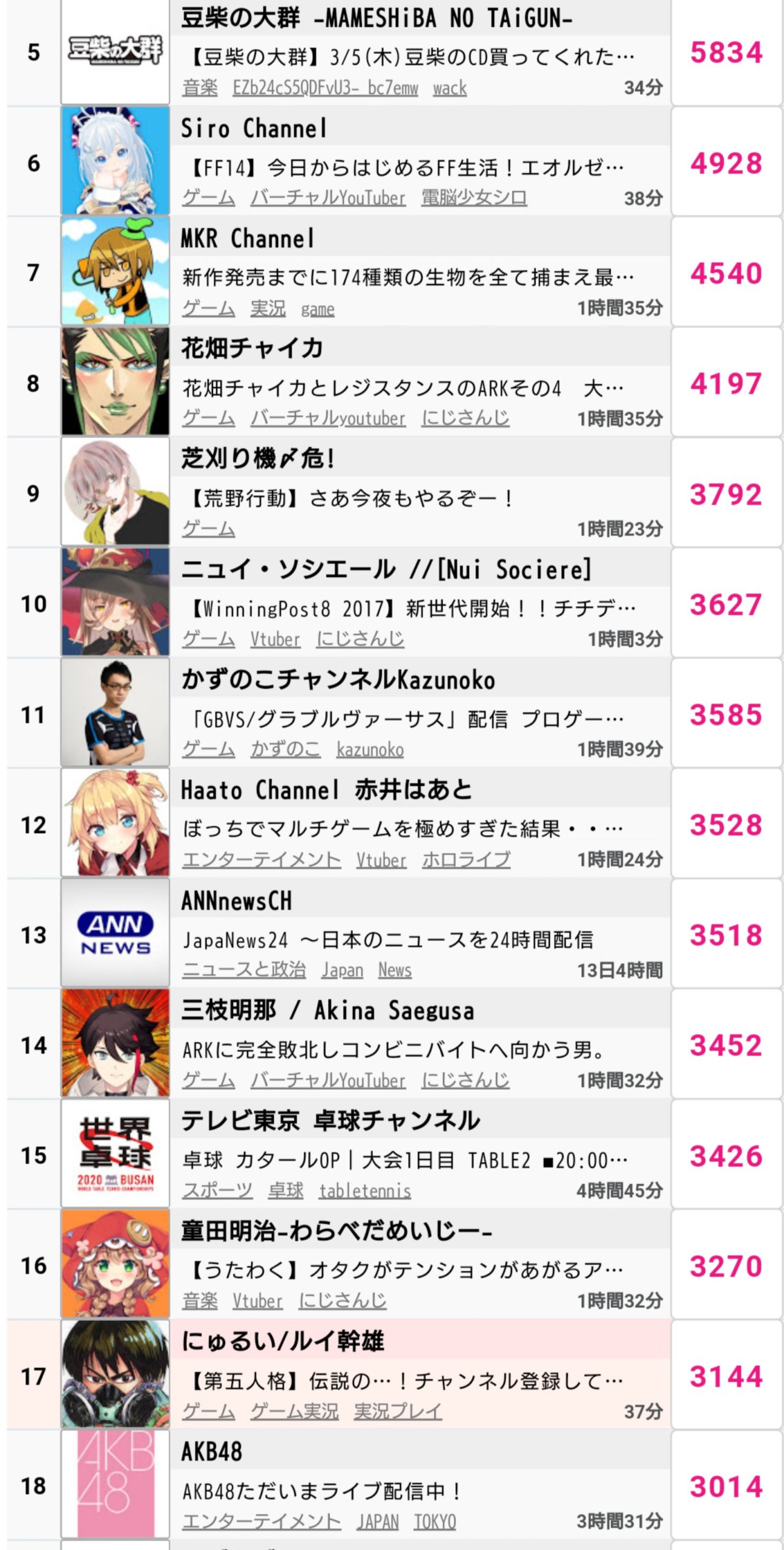Open かずのこチャンネルKazunoko channel thumbnail
The width and height of the screenshot is (784, 1550).
(x=115, y=713)
